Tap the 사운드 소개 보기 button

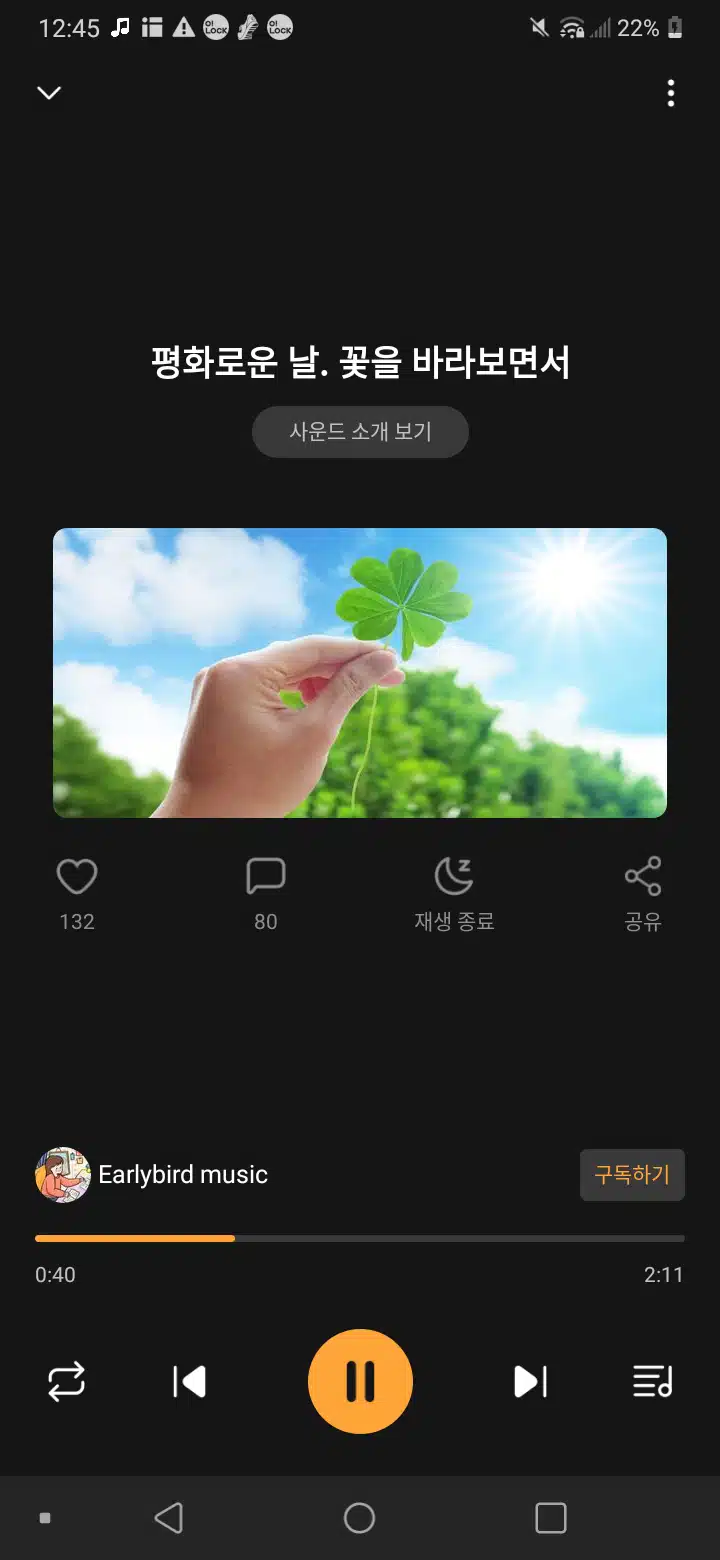click(x=360, y=432)
